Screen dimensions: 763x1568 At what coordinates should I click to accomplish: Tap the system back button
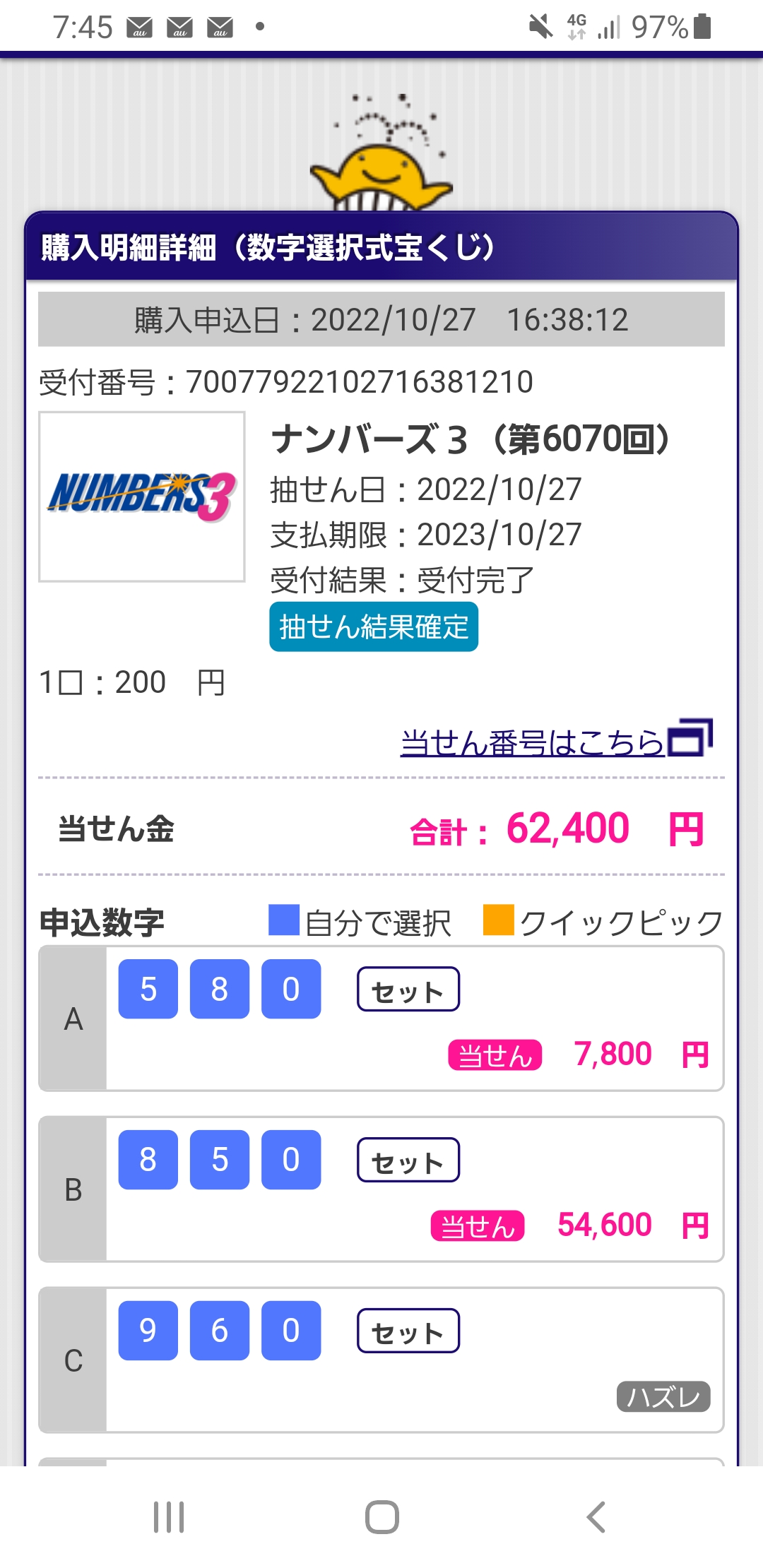click(596, 1516)
